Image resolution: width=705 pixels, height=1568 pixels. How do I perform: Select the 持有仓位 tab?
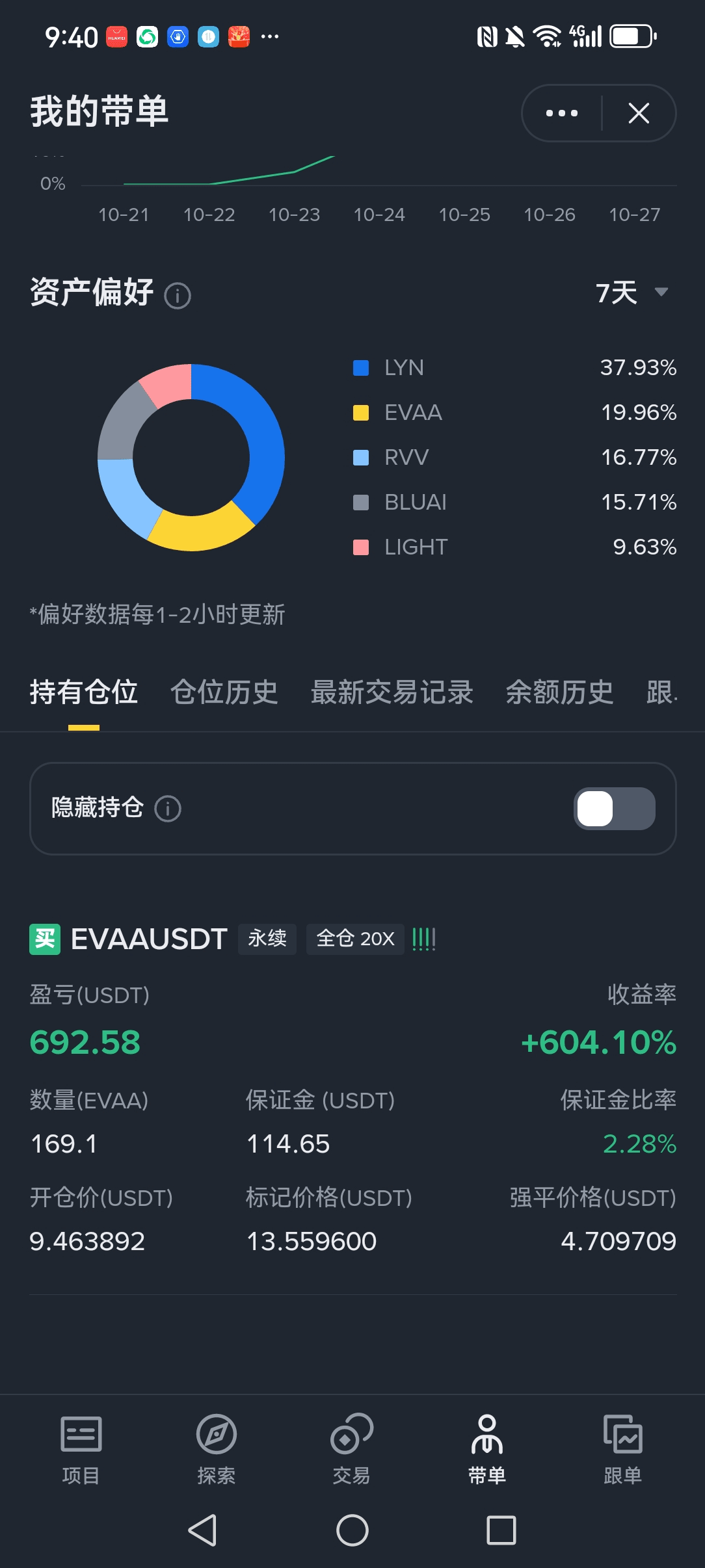click(x=84, y=692)
